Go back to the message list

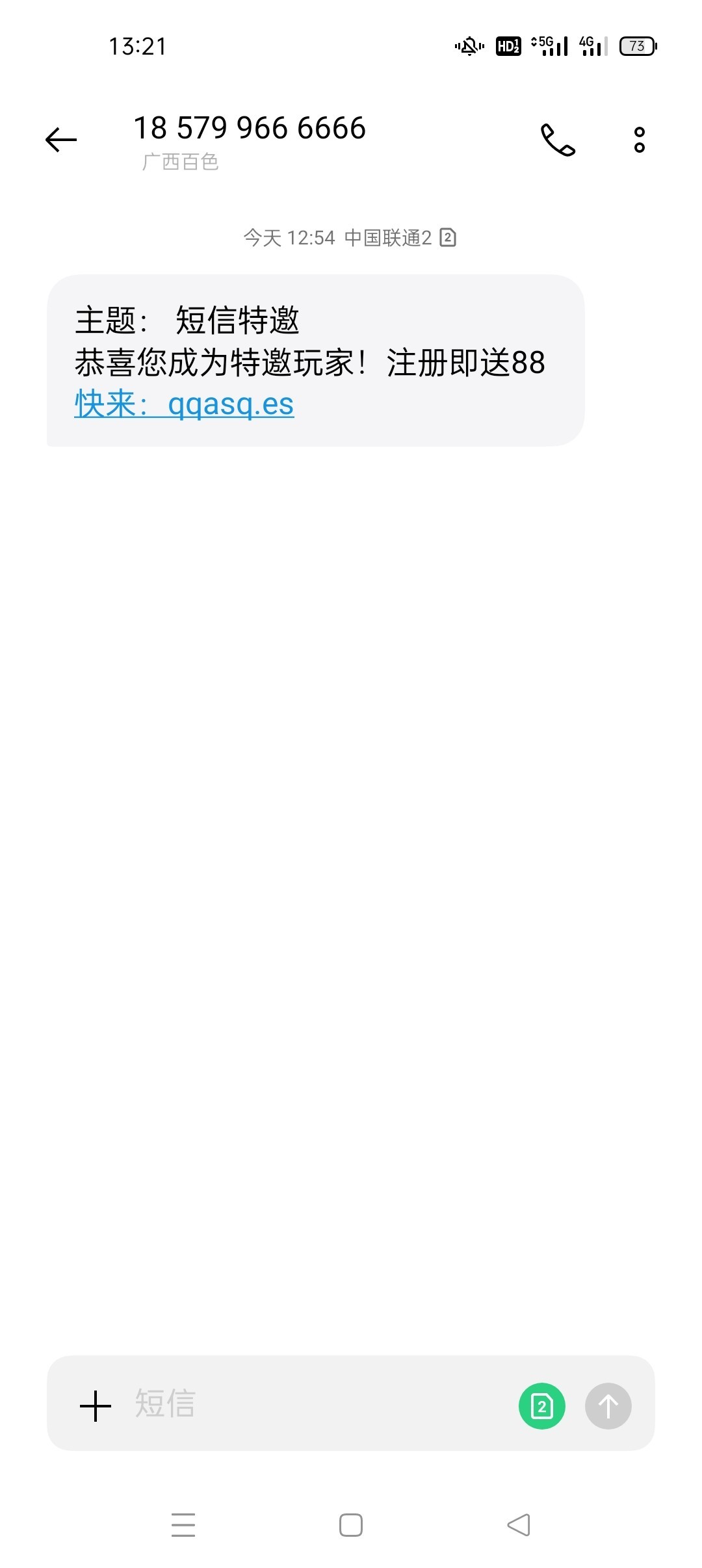(61, 140)
